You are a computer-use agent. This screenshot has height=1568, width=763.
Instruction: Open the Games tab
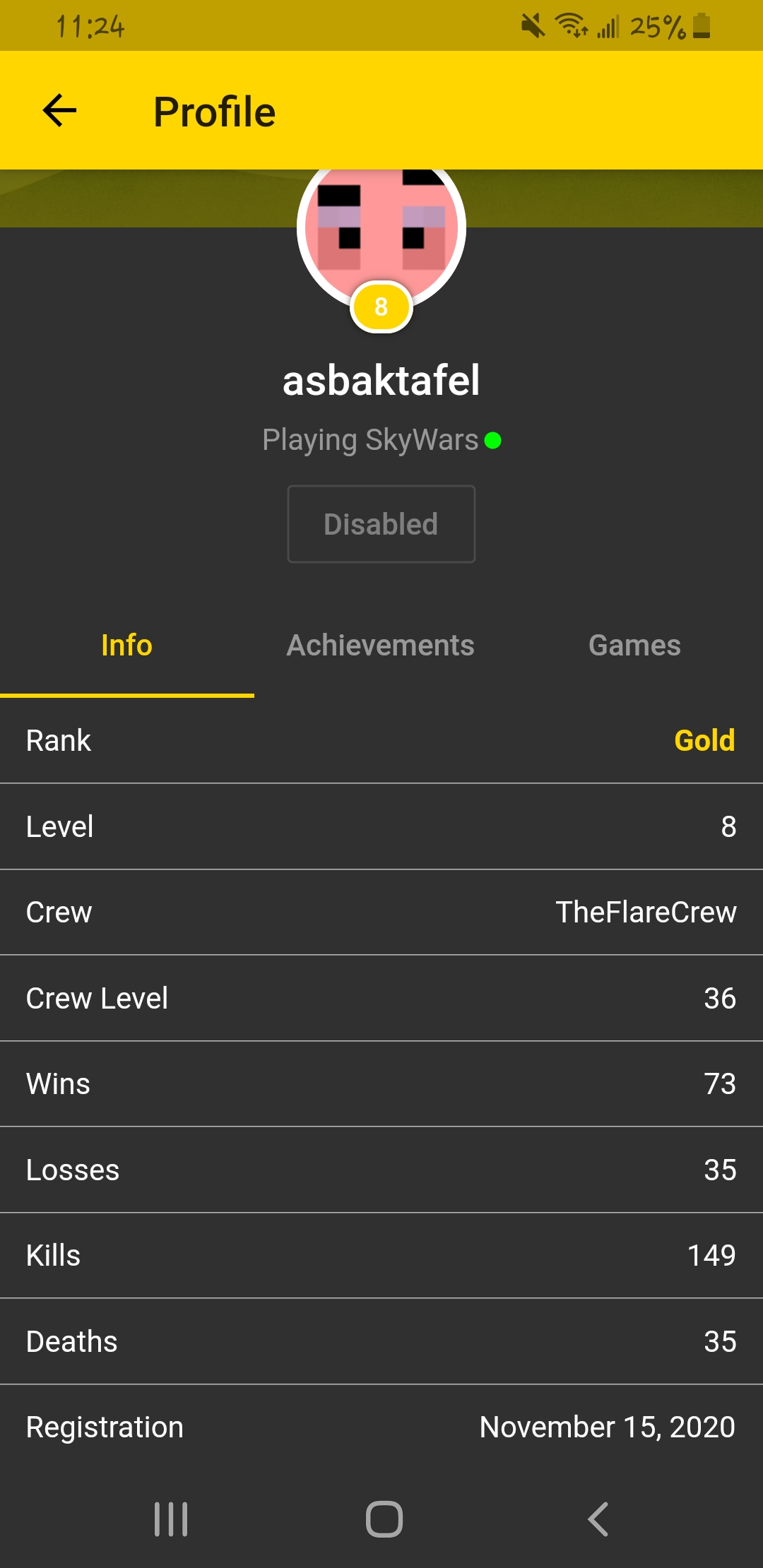pos(634,645)
